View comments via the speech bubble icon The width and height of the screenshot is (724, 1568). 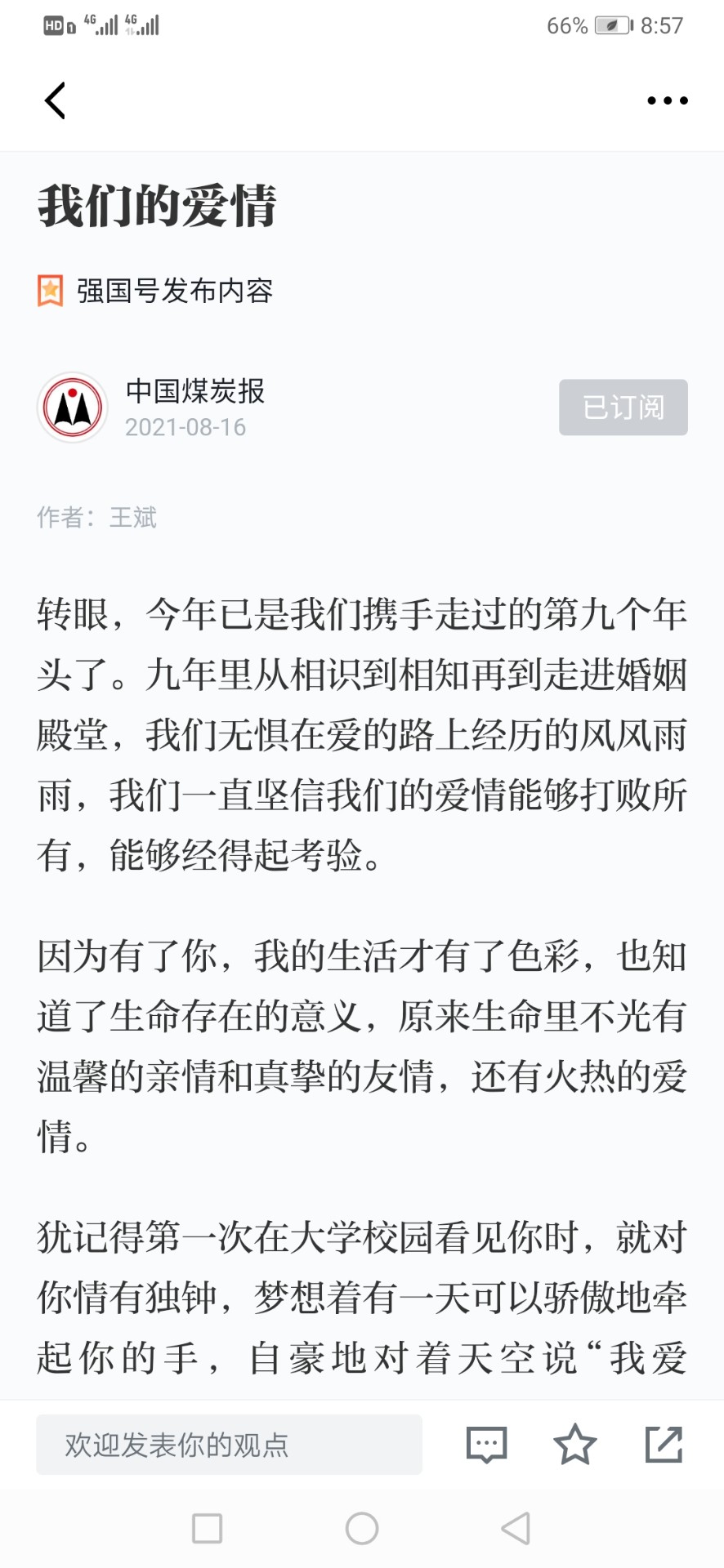pos(486,1444)
